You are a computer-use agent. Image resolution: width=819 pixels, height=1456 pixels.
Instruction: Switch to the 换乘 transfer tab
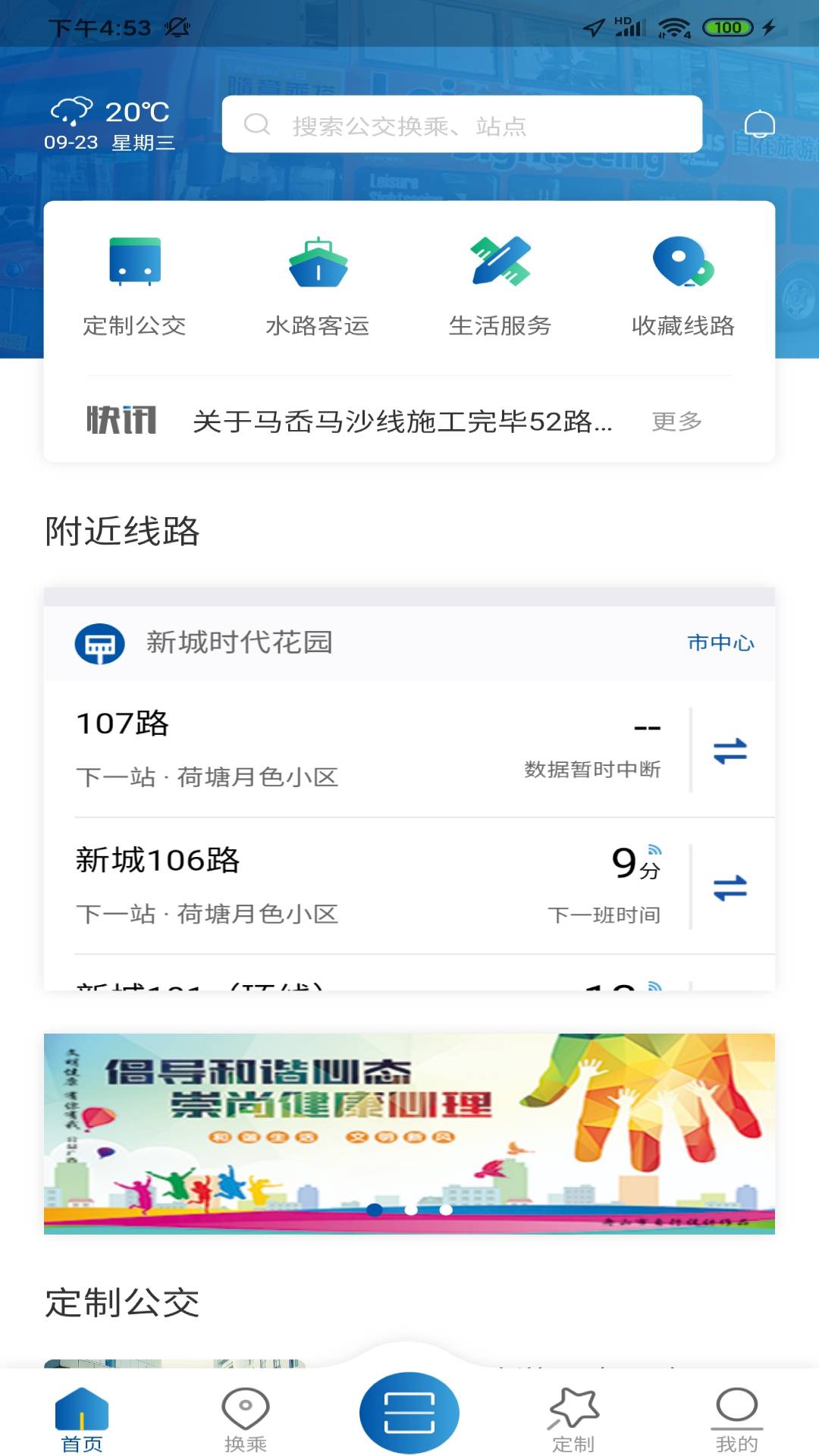click(245, 1420)
